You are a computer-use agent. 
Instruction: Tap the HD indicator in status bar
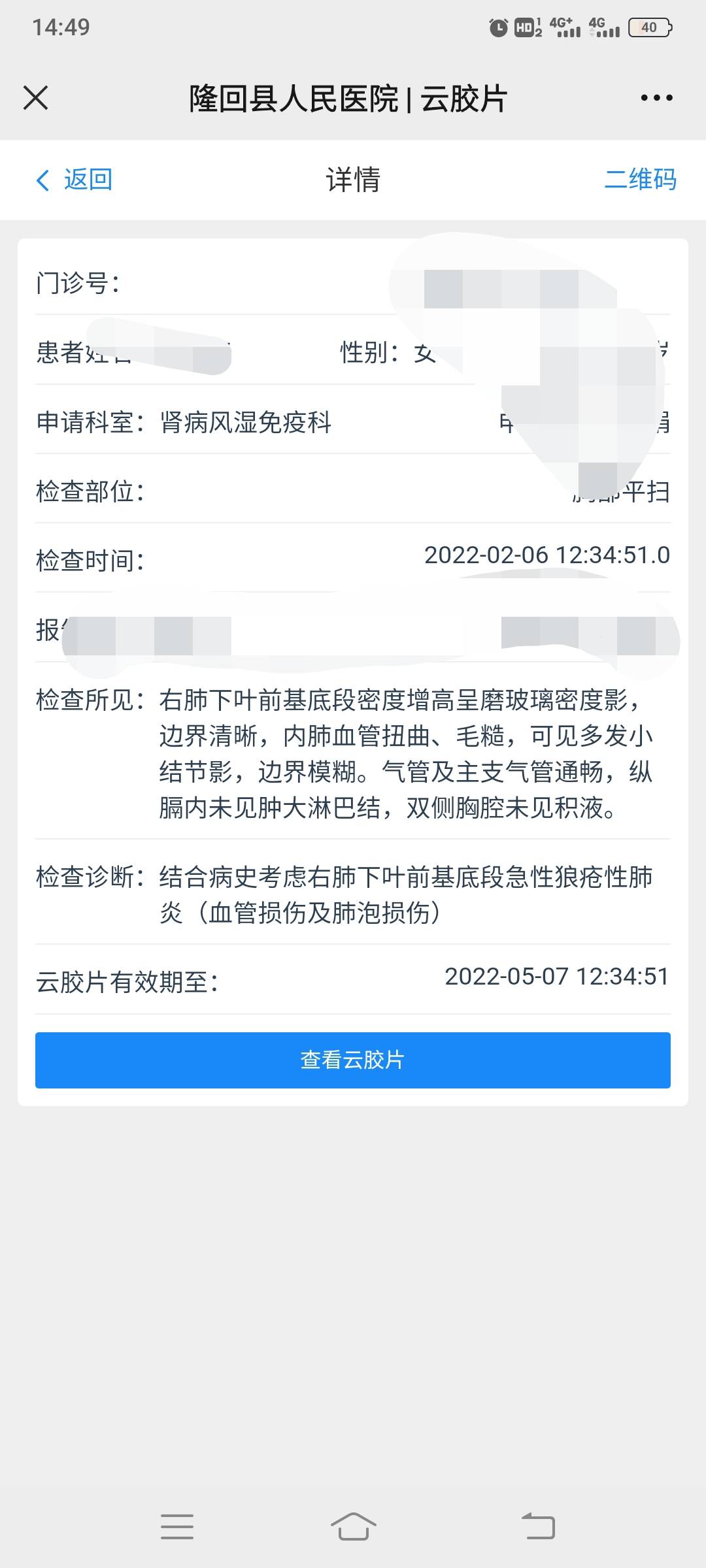coord(527,28)
